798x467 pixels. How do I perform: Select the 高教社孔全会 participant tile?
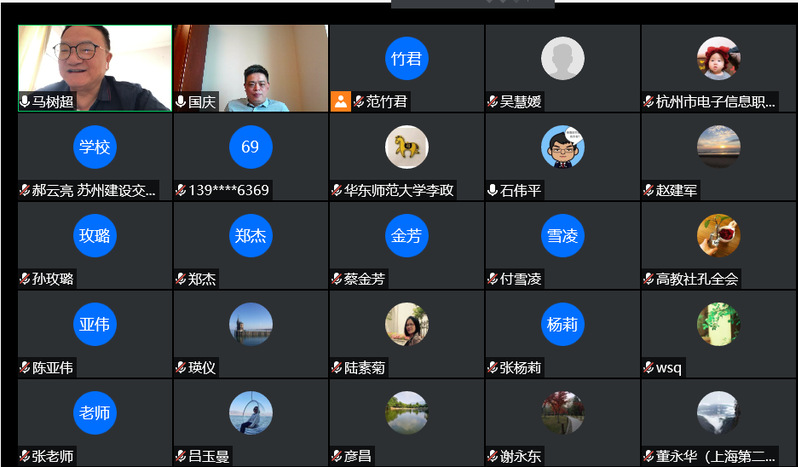click(719, 245)
